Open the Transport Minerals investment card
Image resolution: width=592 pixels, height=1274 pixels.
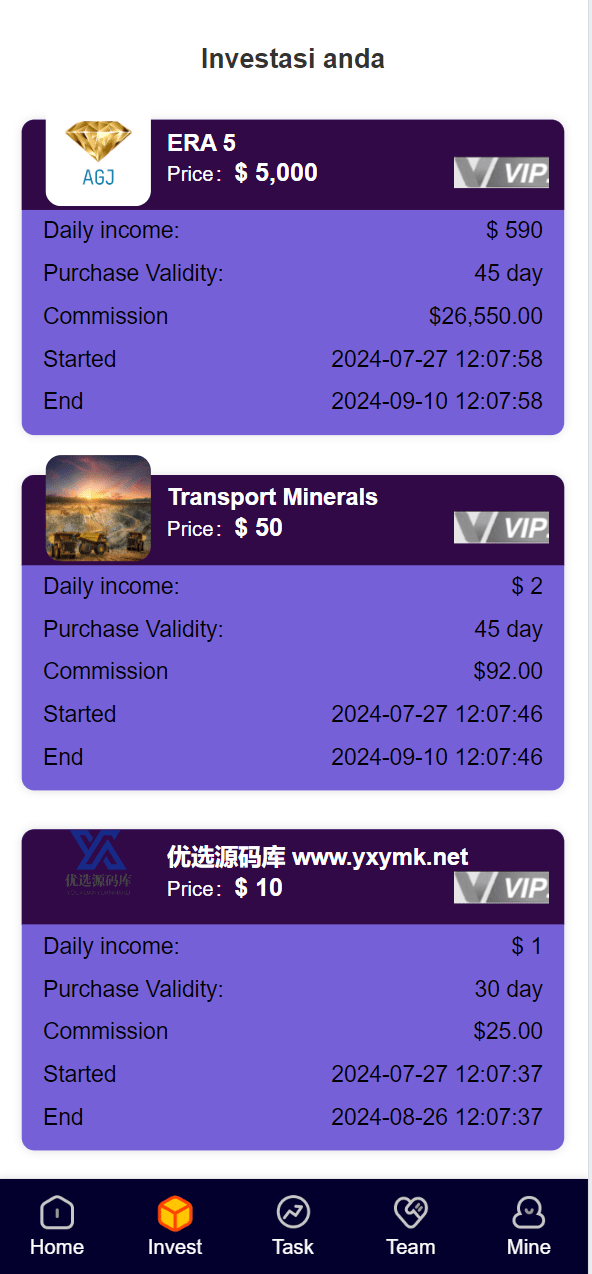[x=293, y=632]
